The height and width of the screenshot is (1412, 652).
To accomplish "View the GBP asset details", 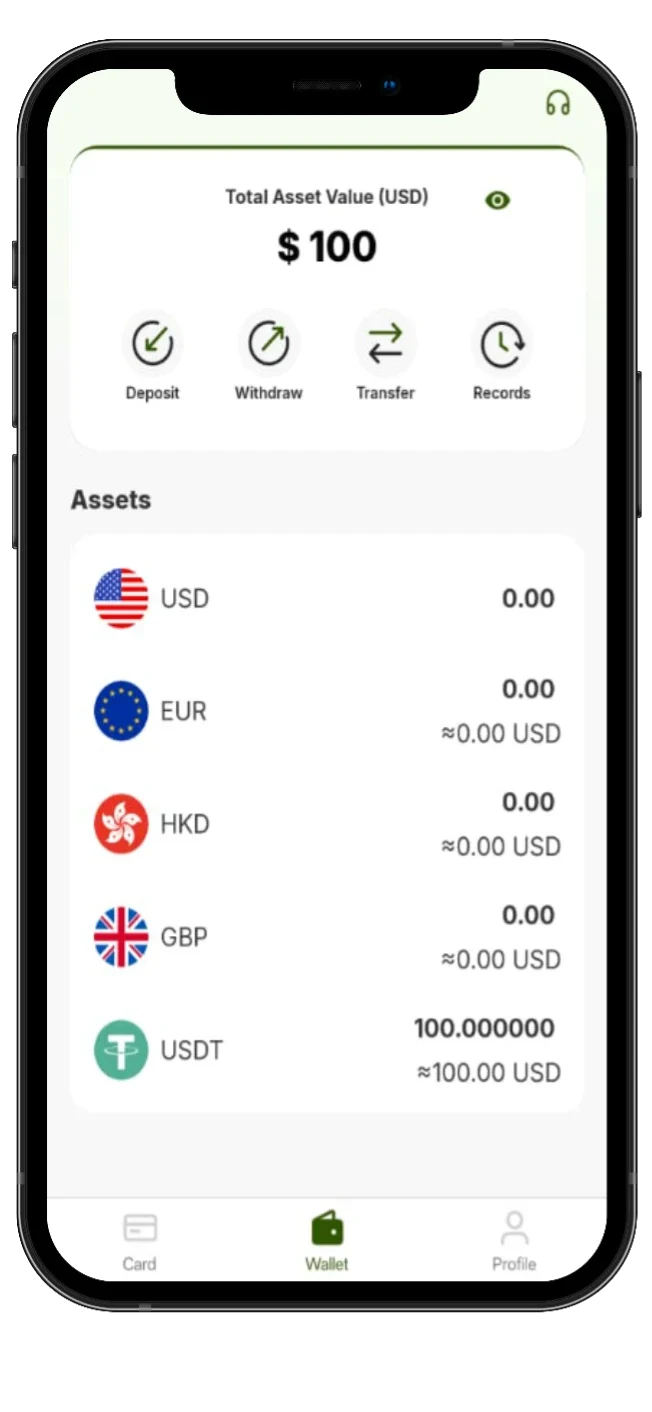I will click(x=326, y=937).
